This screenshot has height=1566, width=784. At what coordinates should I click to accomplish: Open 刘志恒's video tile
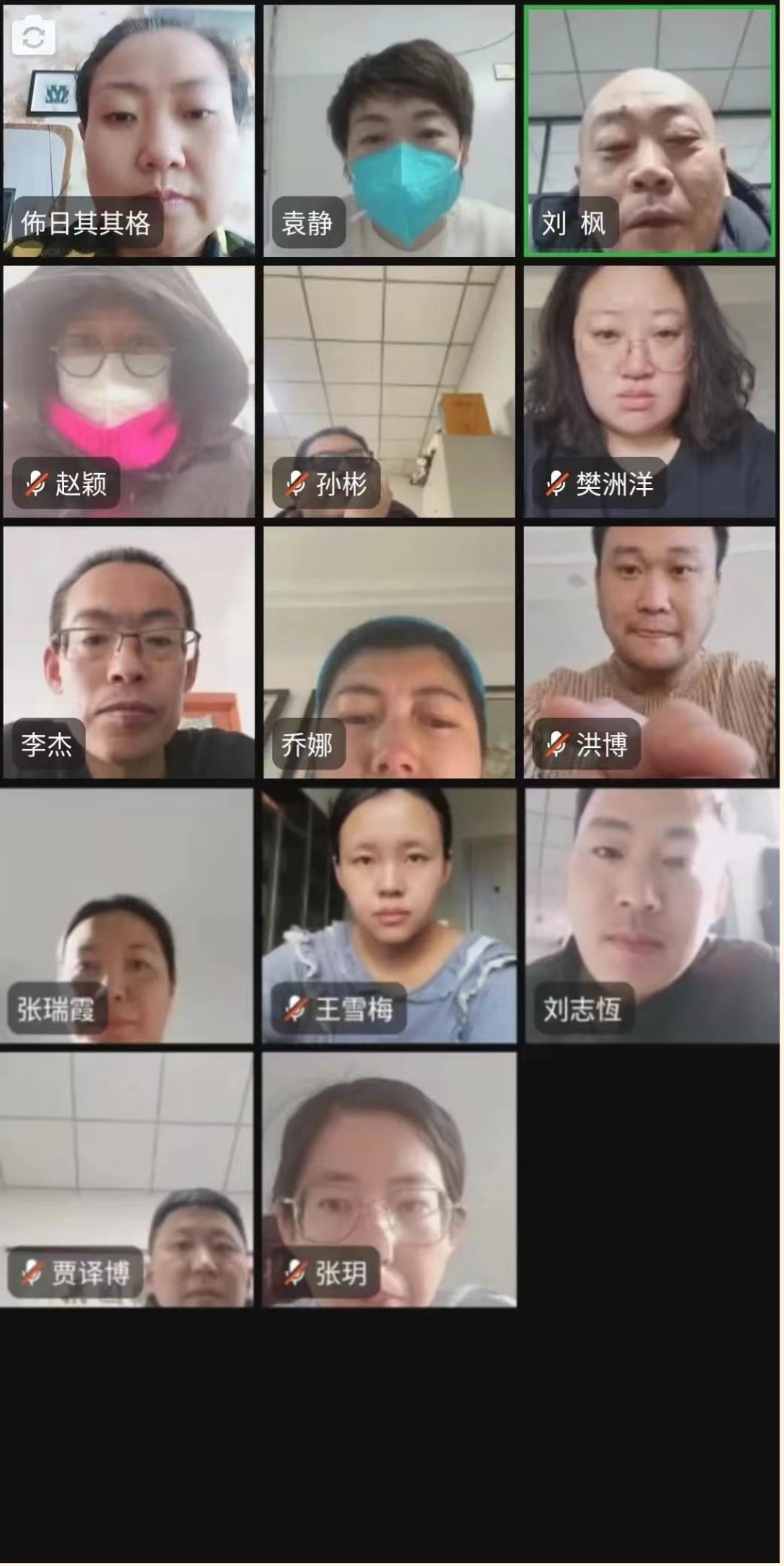652,915
